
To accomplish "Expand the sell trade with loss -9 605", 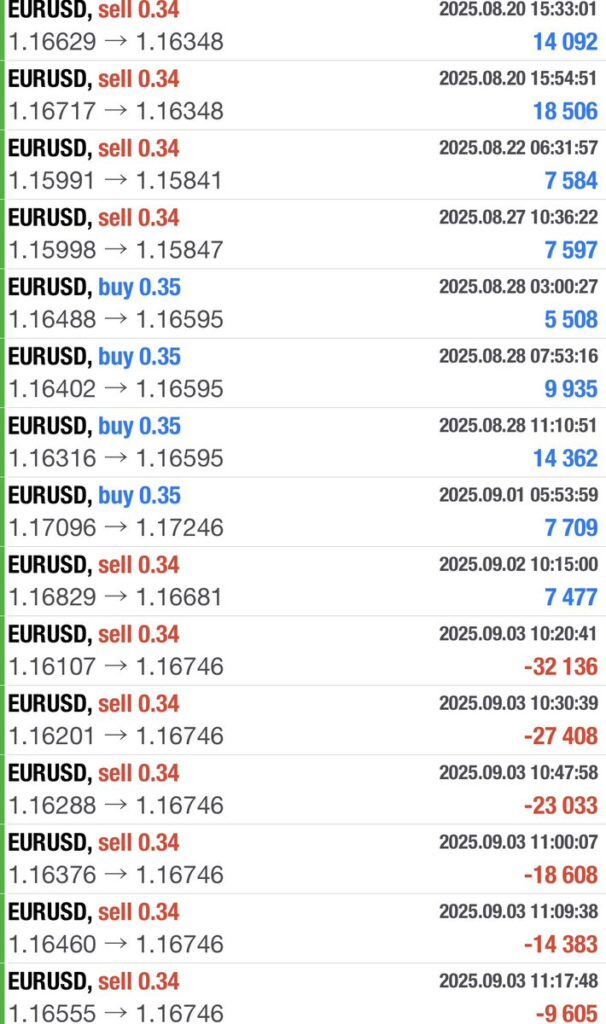I will coord(303,996).
